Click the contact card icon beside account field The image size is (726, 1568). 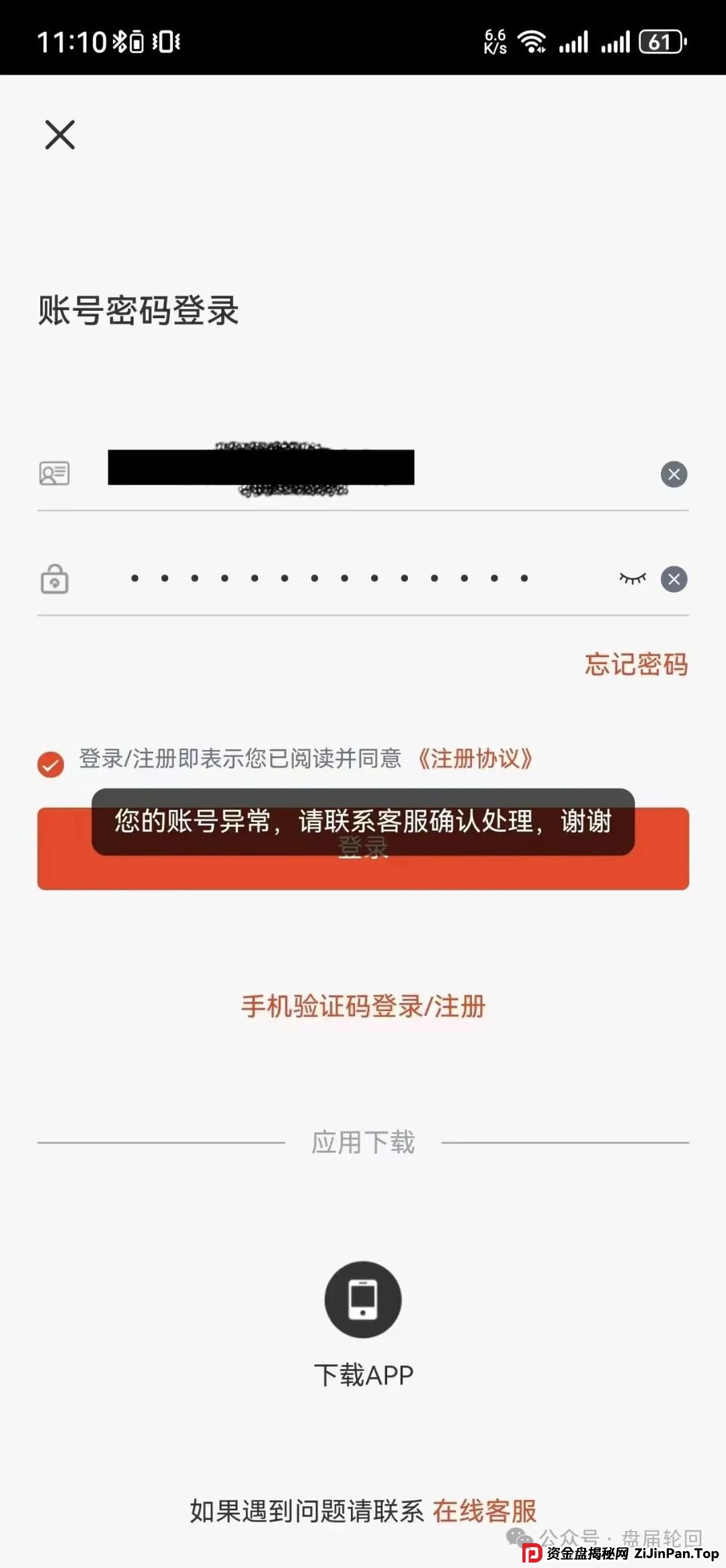click(54, 474)
